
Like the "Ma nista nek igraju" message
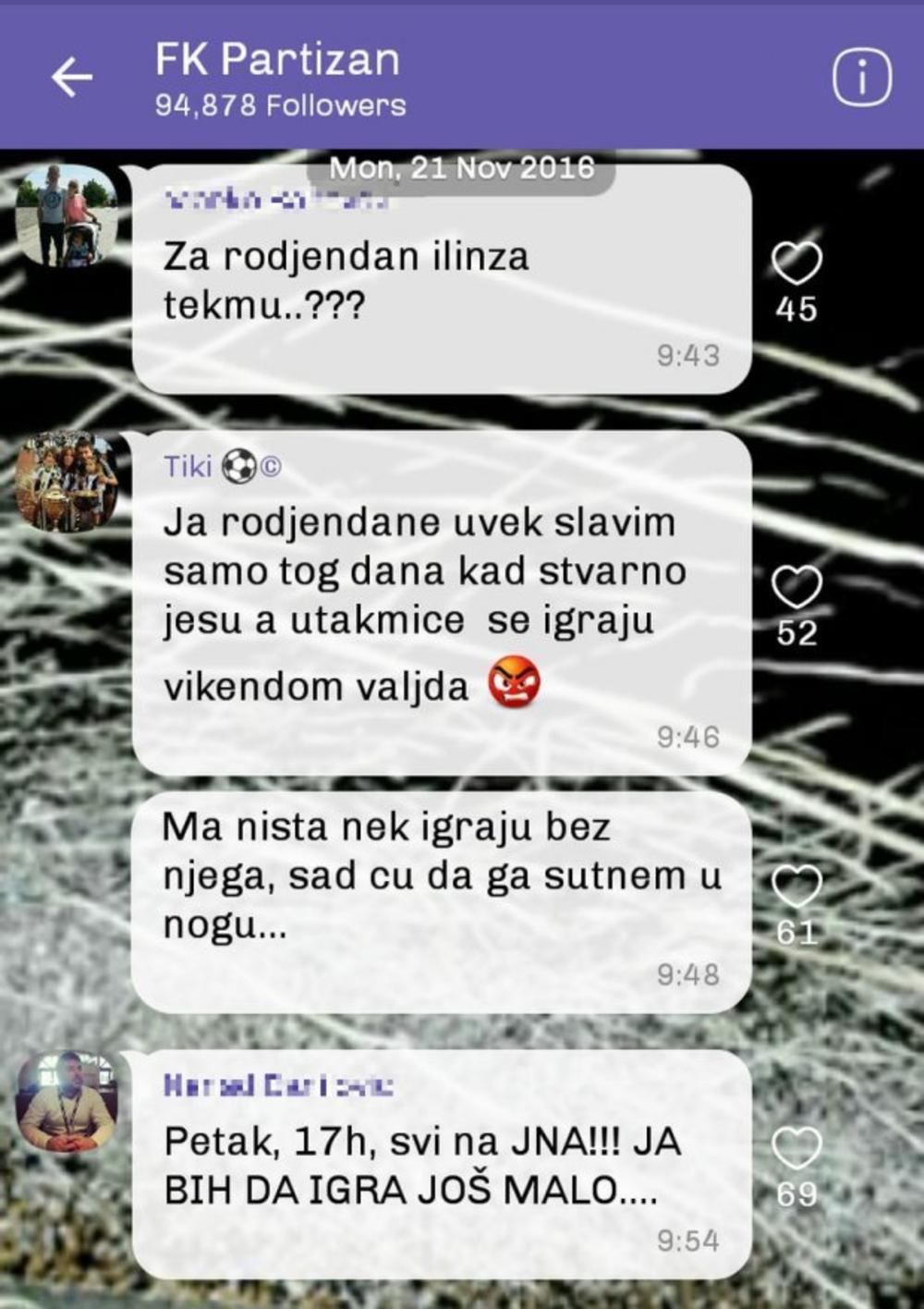796,887
